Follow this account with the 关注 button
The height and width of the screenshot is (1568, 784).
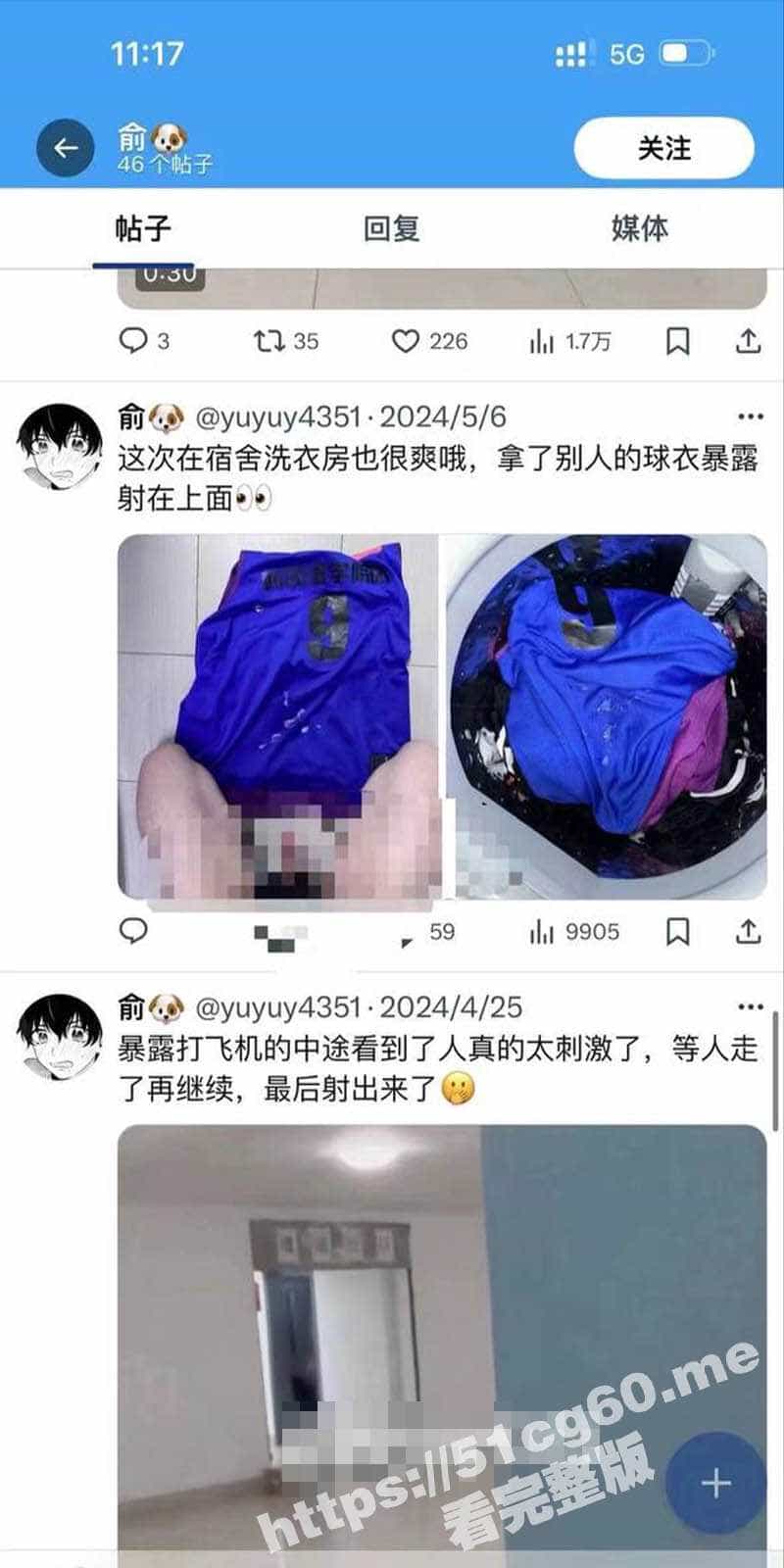pos(663,148)
